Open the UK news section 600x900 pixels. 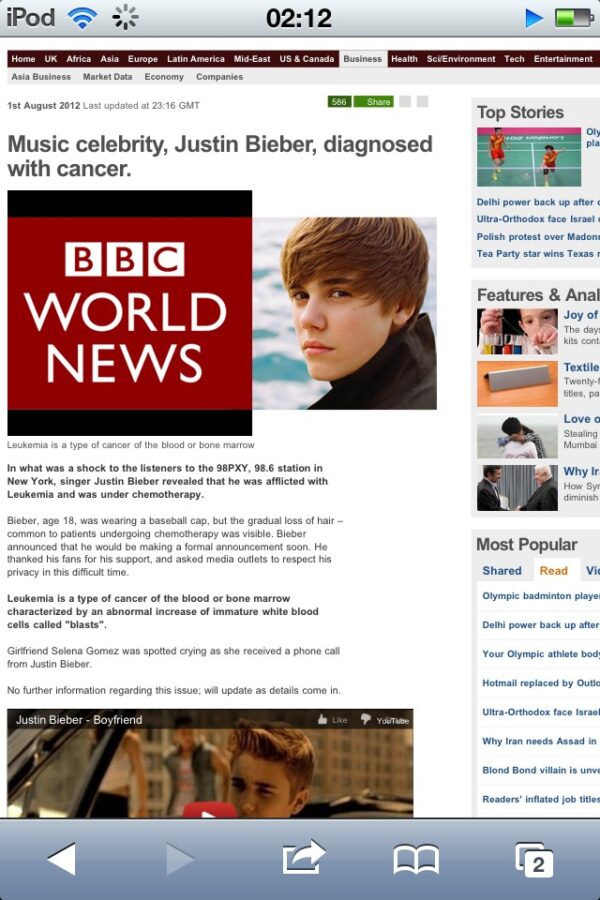(51, 59)
